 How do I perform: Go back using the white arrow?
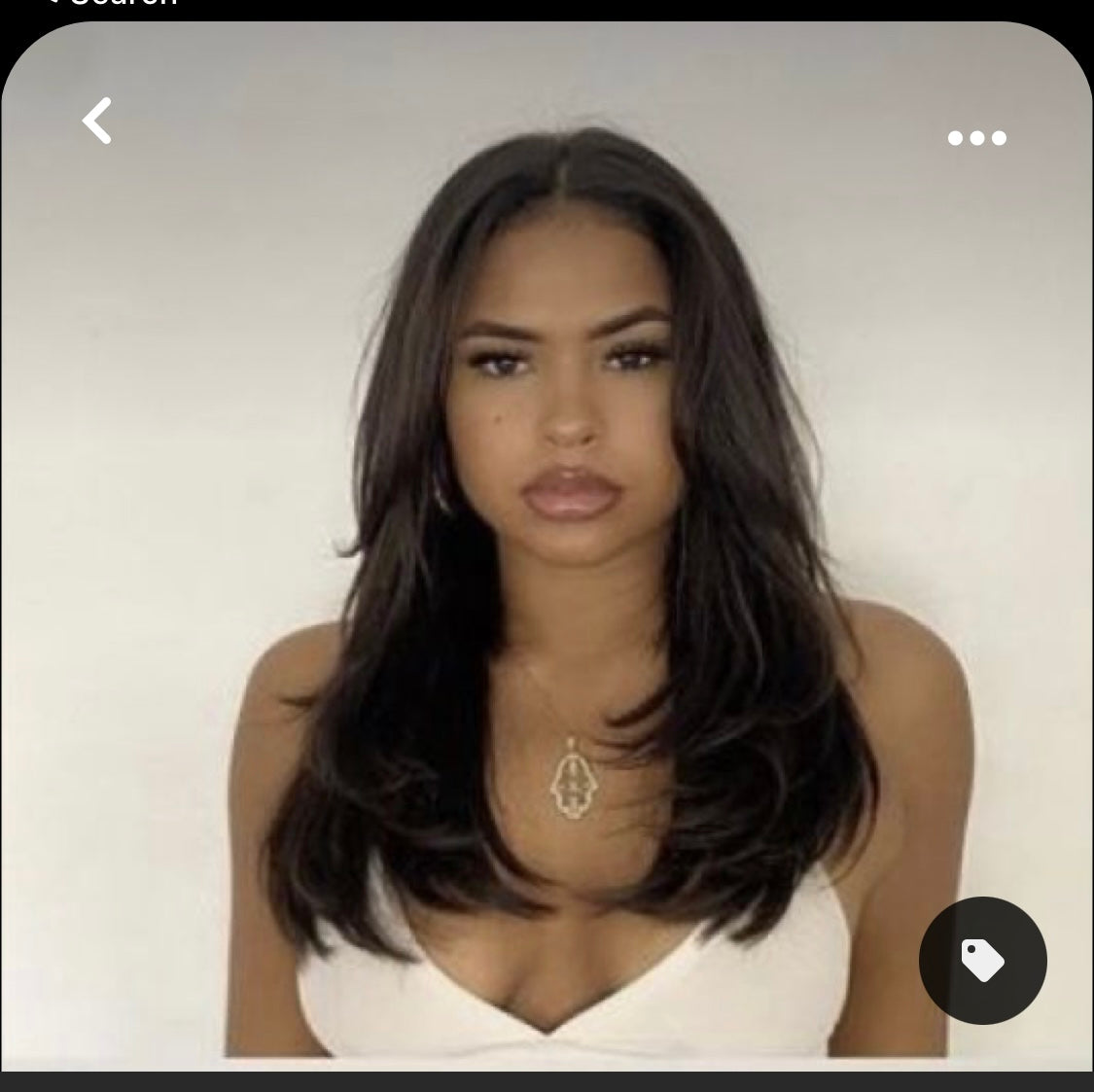point(96,122)
